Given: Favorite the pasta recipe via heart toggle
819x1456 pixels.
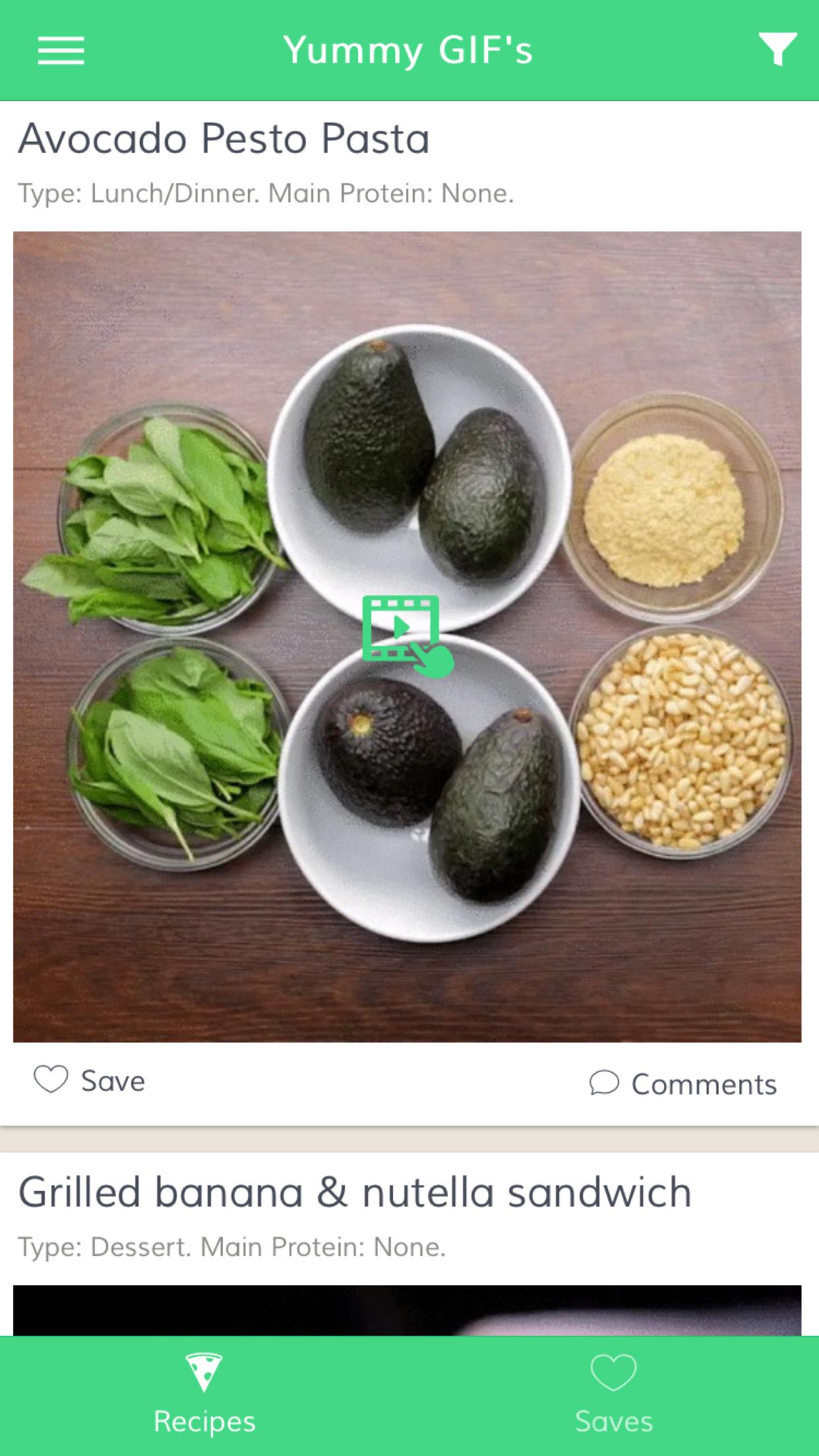Looking at the screenshot, I should pos(51,1080).
